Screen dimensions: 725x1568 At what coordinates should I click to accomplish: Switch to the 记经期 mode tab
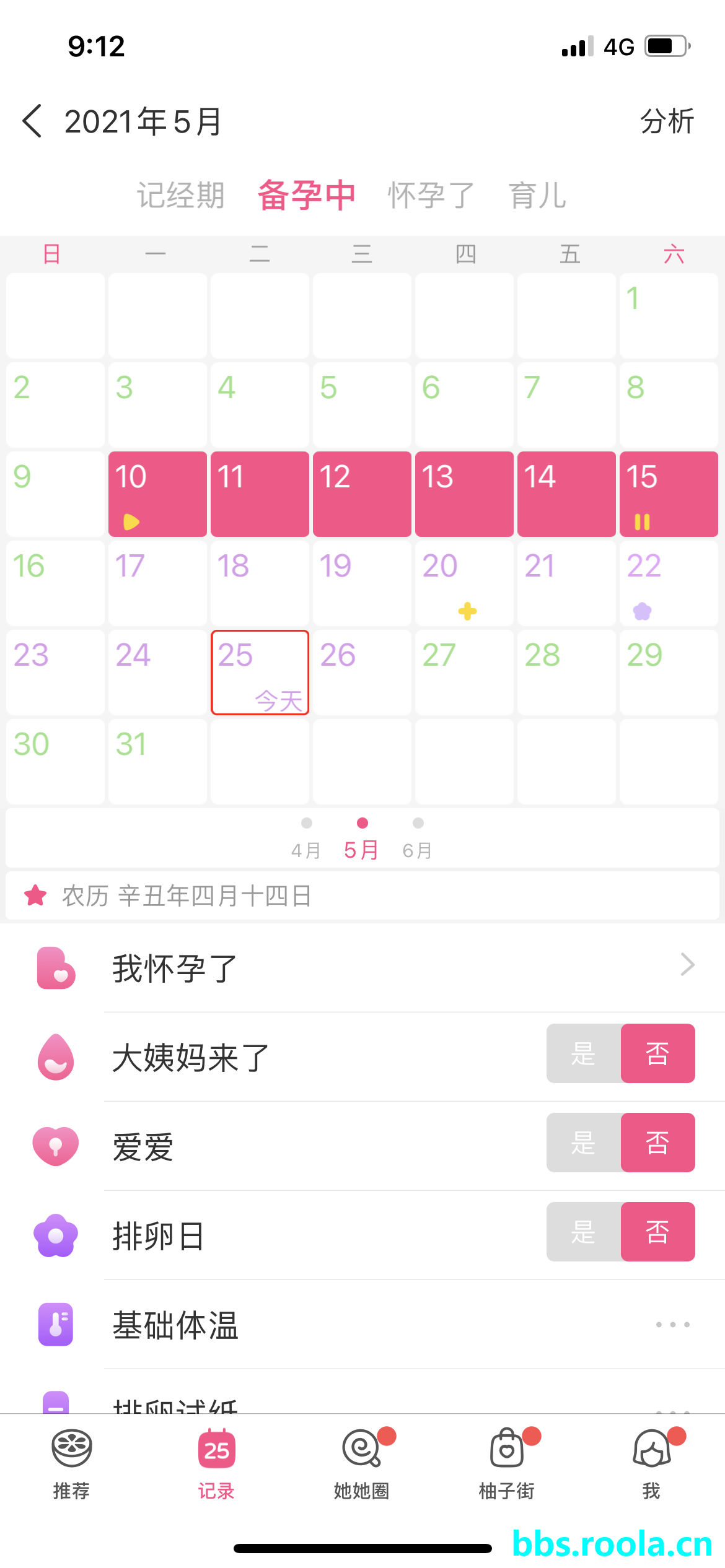coord(180,196)
